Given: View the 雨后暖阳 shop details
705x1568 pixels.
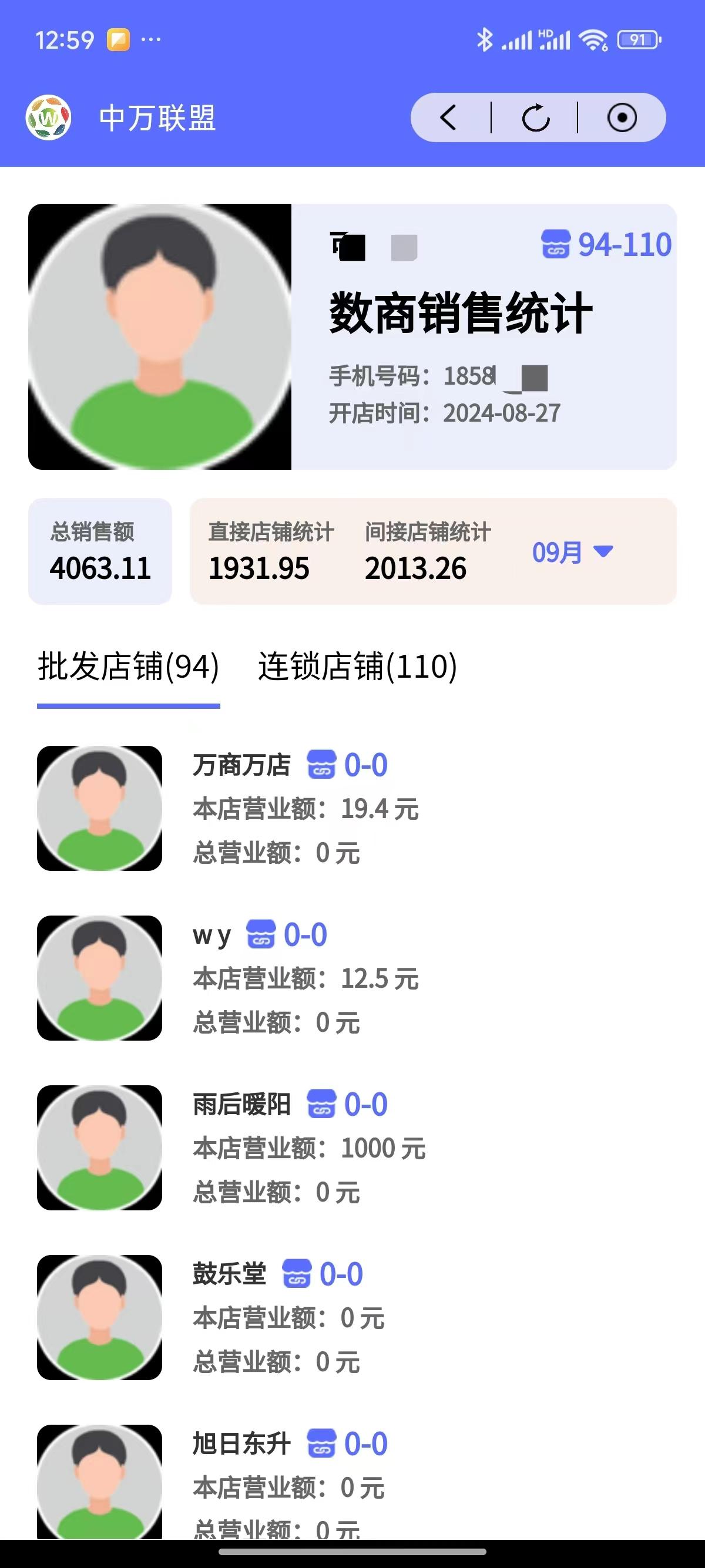Looking at the screenshot, I should click(x=352, y=1148).
